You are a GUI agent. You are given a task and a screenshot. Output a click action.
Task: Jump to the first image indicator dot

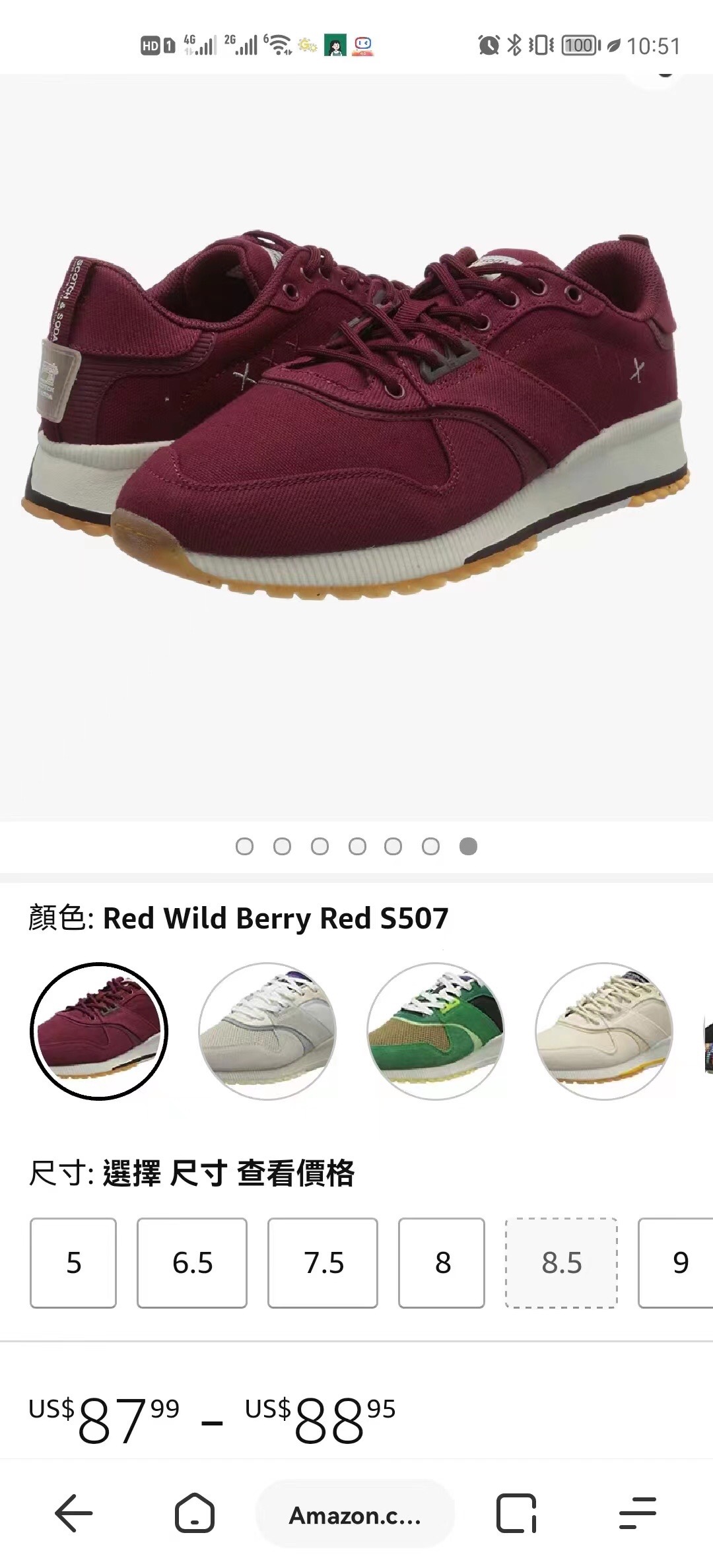244,847
